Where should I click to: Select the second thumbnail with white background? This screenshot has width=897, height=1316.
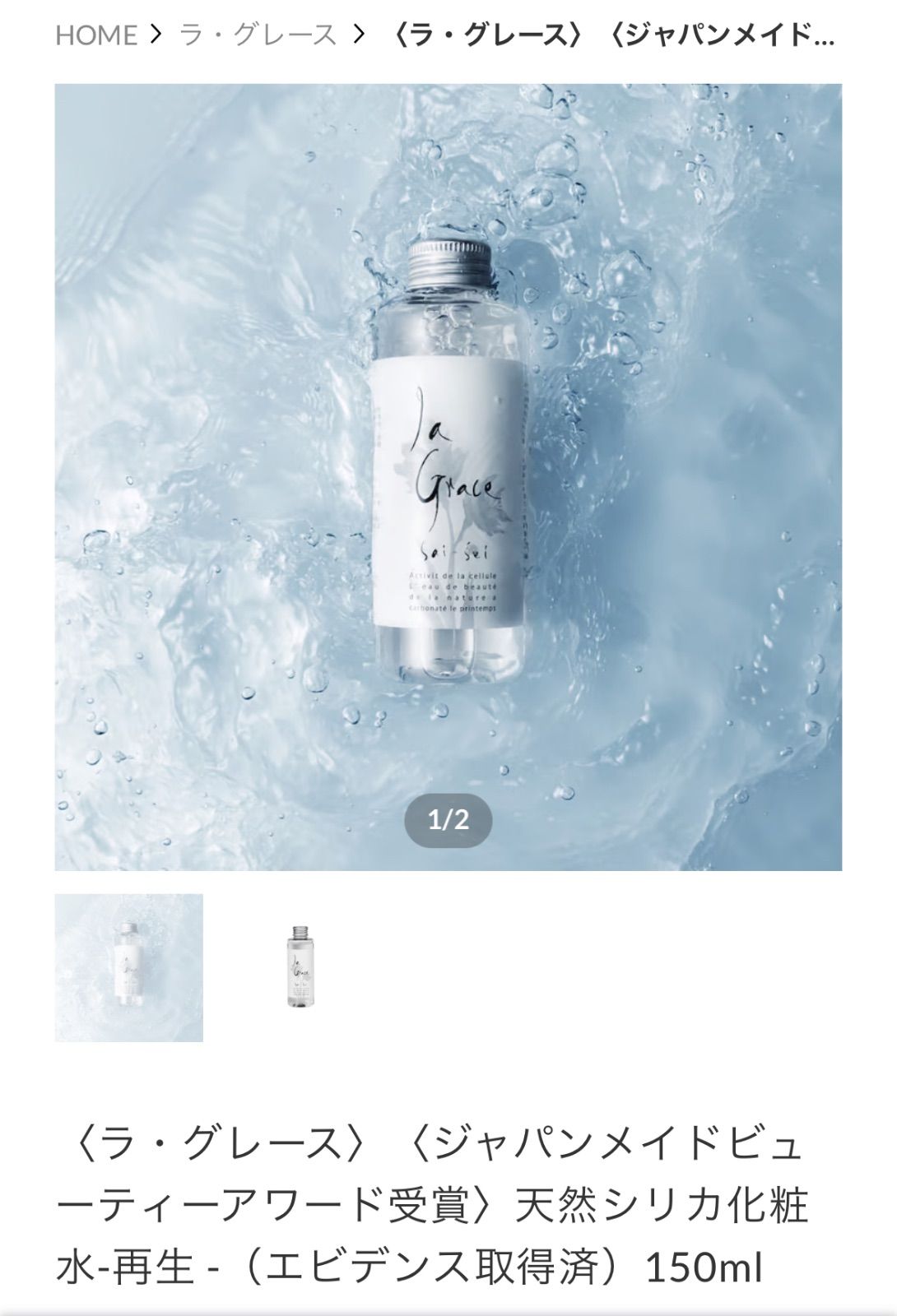click(301, 968)
